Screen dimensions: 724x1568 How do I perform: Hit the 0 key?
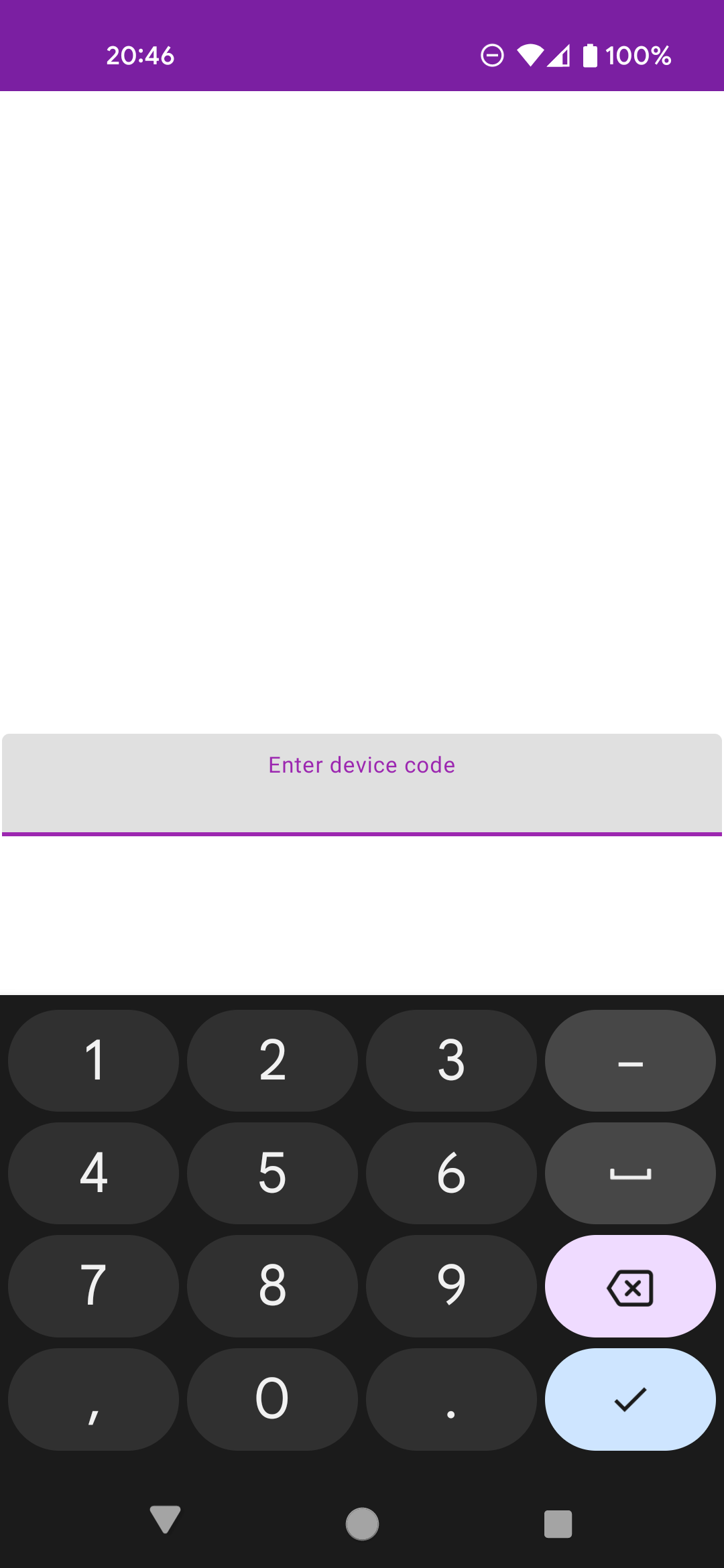[x=272, y=1399]
